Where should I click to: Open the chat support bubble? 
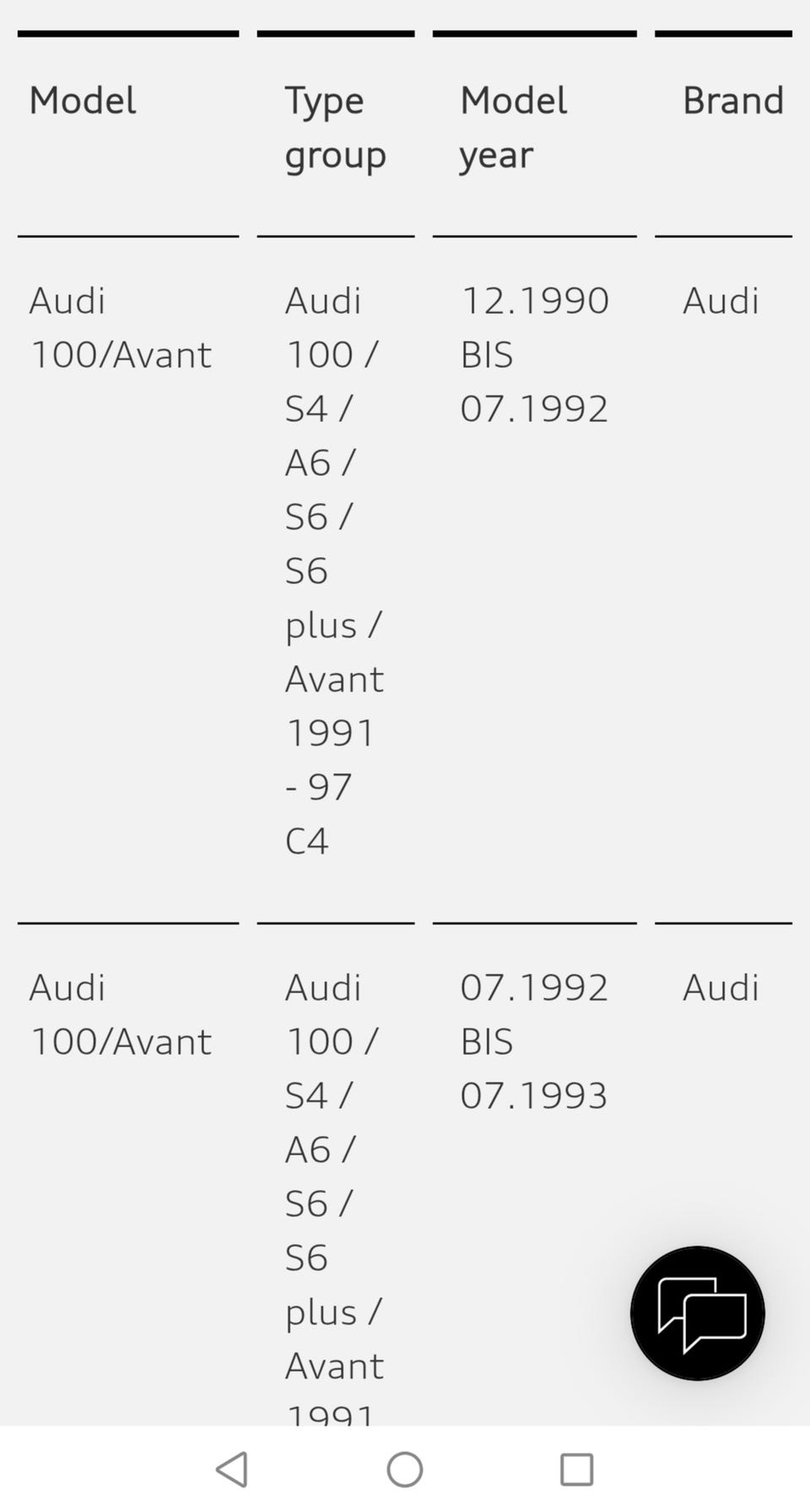click(697, 1313)
